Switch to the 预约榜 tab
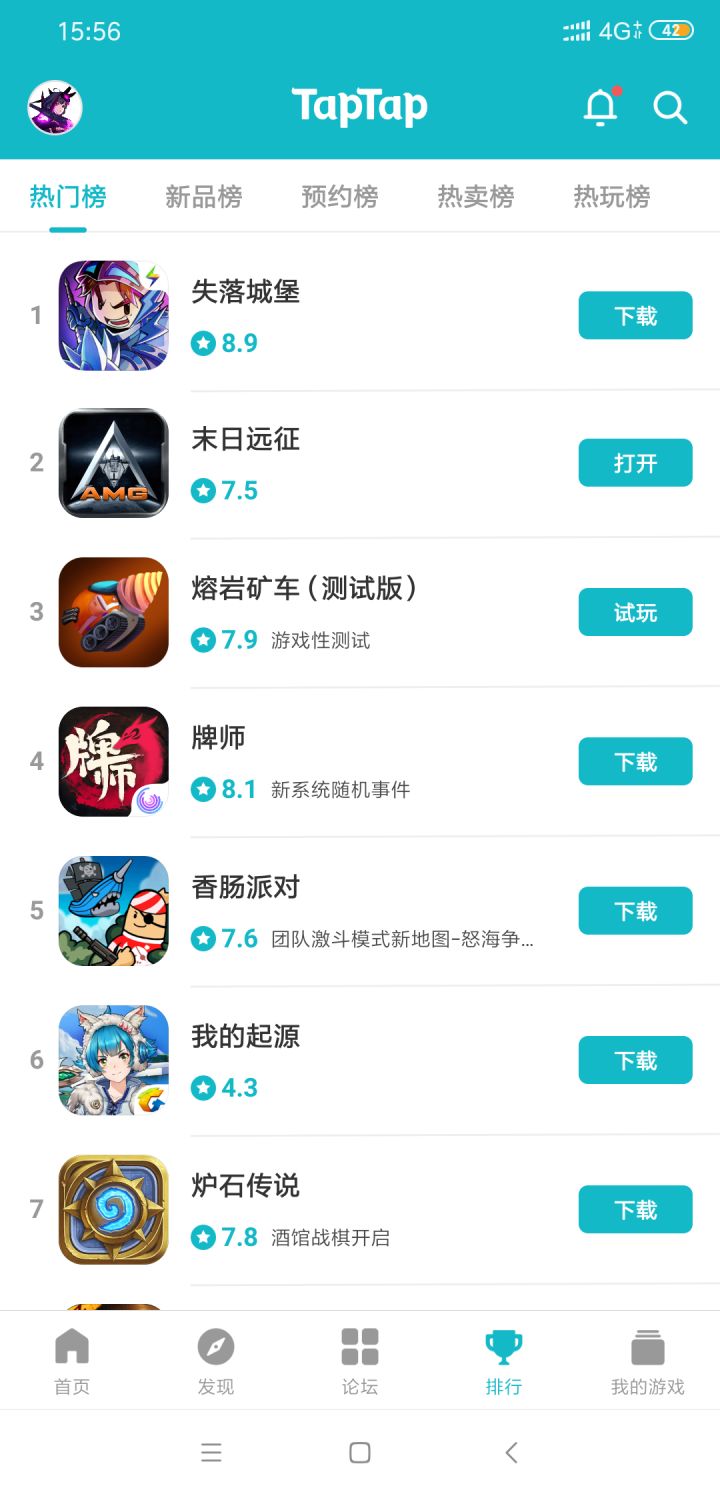 (x=339, y=197)
